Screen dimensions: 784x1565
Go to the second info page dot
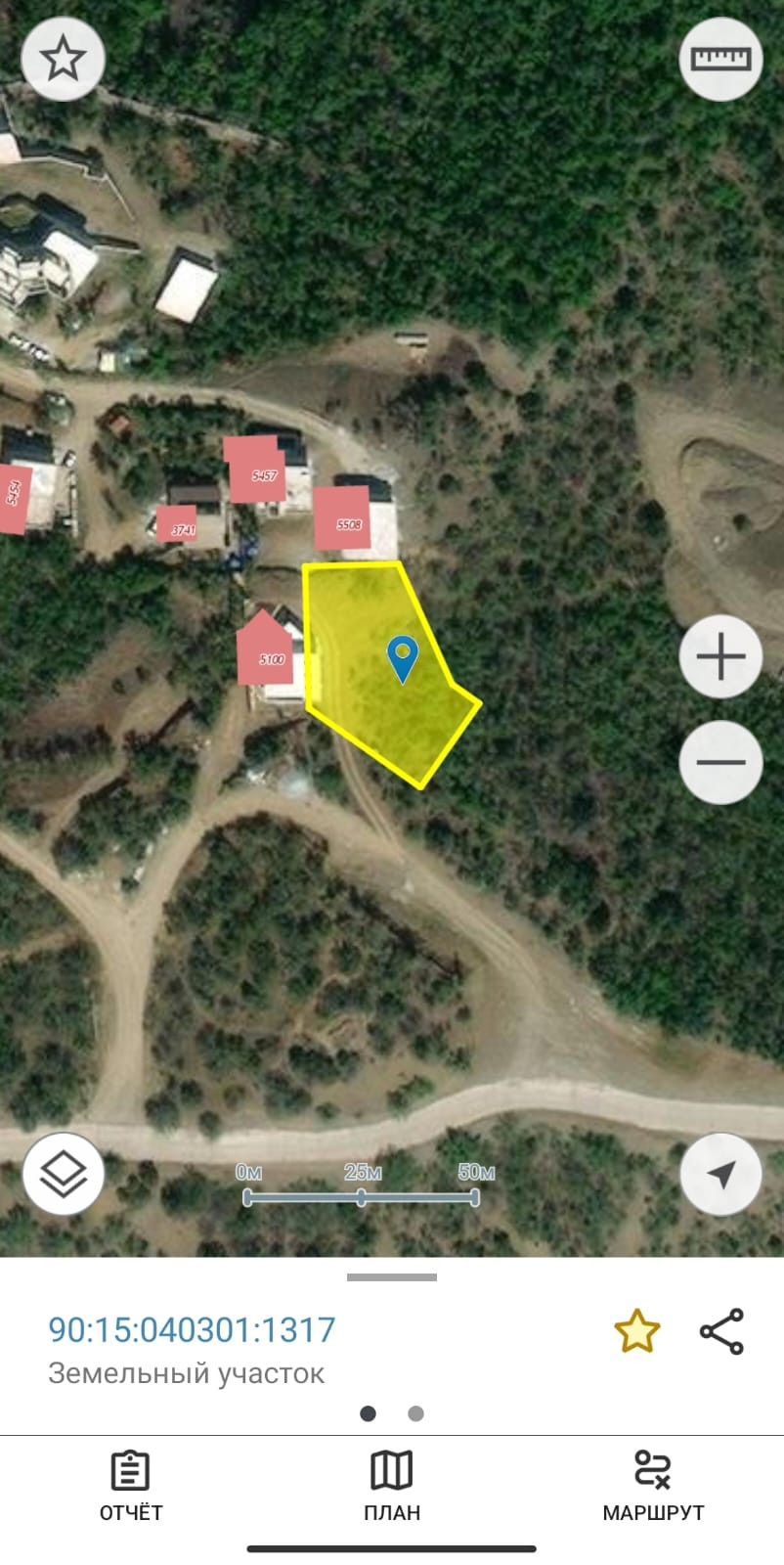tap(415, 1413)
